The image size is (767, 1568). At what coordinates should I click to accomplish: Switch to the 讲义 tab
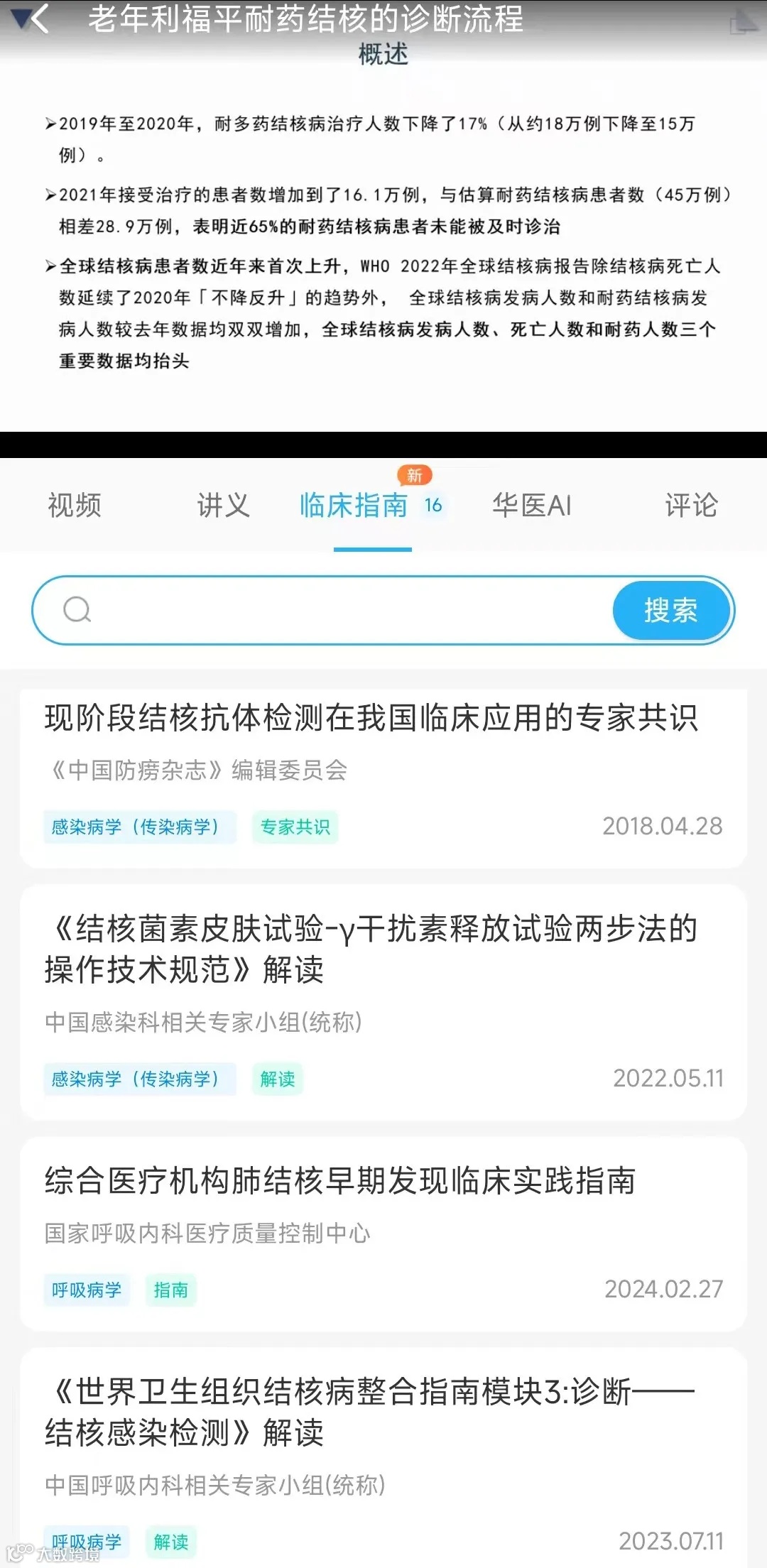pos(222,506)
